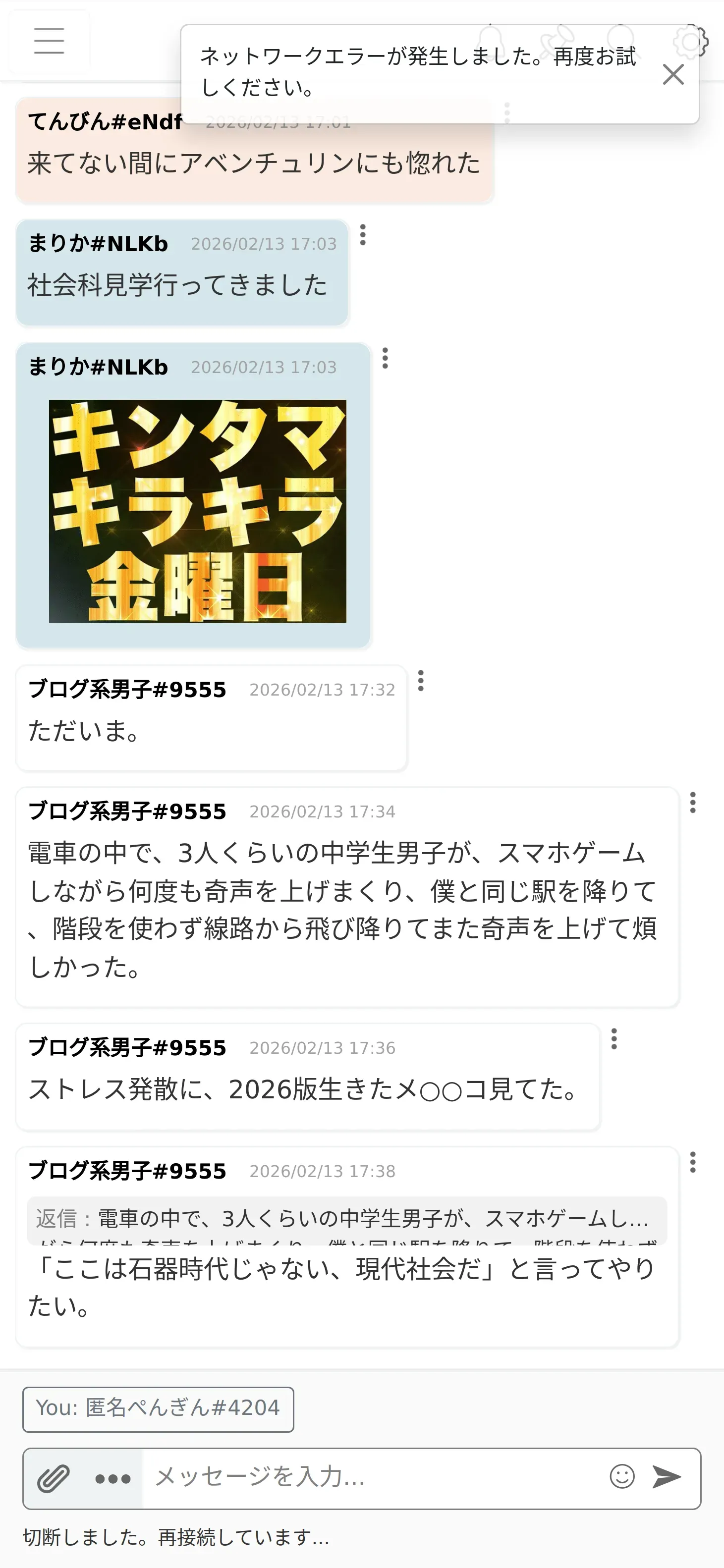Open the settings gear icon

click(x=690, y=42)
